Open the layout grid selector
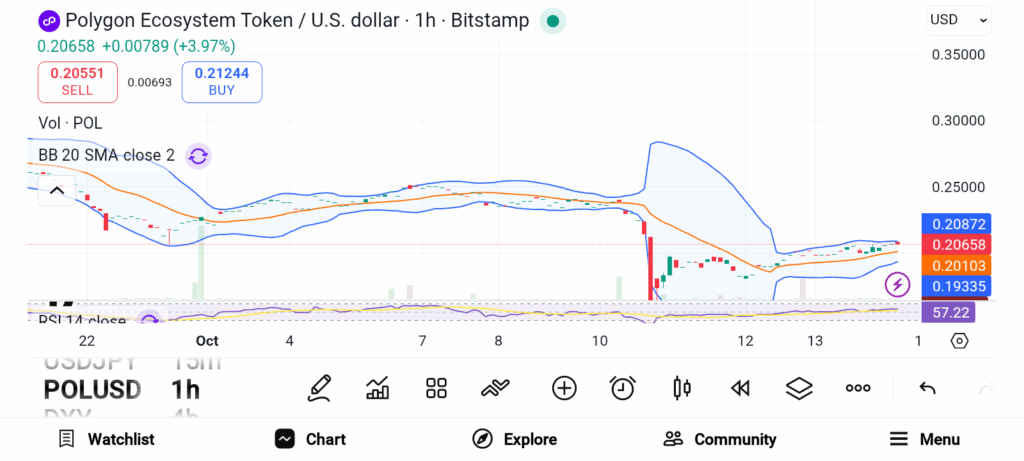Screen dimensions: 1024x461 pyautogui.click(x=436, y=388)
